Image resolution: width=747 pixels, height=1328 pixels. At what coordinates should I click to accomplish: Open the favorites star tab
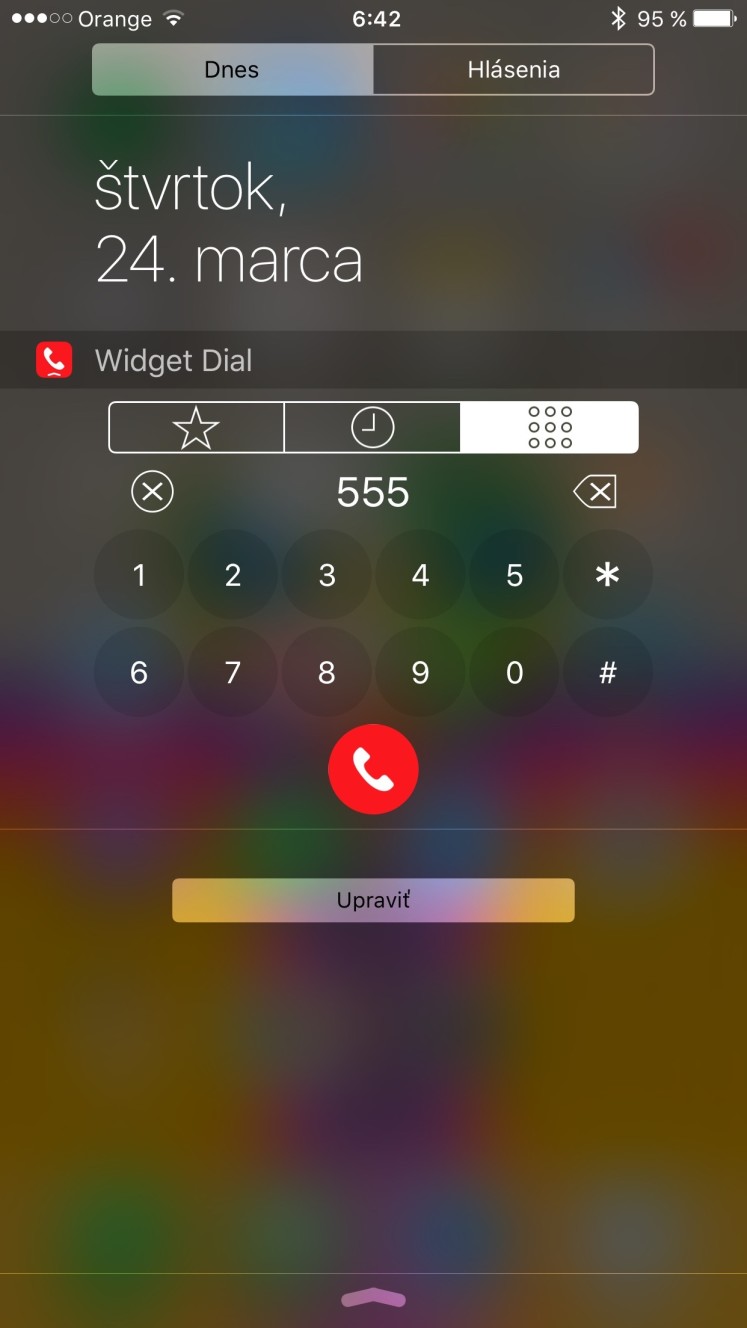tap(196, 428)
